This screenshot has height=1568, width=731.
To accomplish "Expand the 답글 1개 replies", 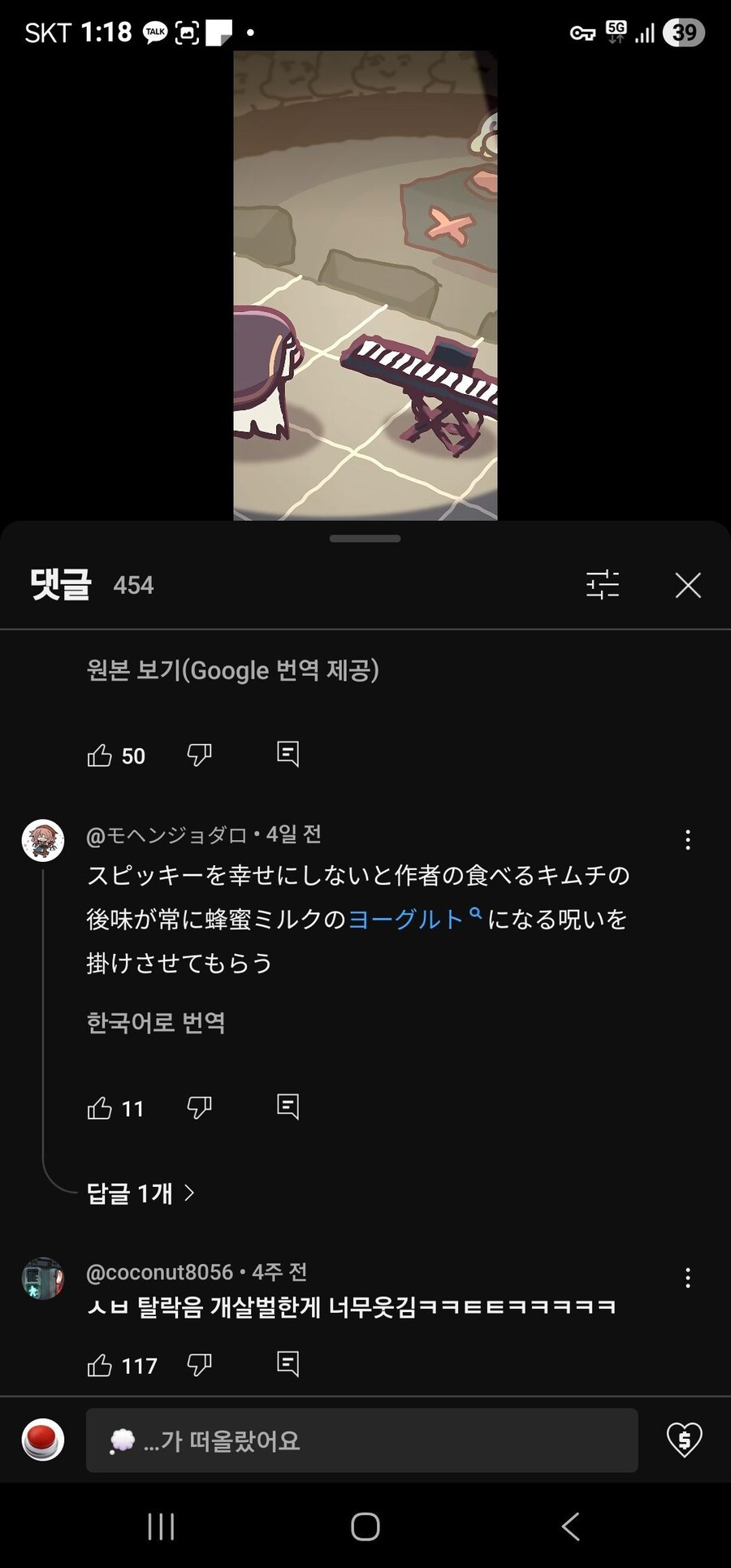I will tap(140, 1193).
